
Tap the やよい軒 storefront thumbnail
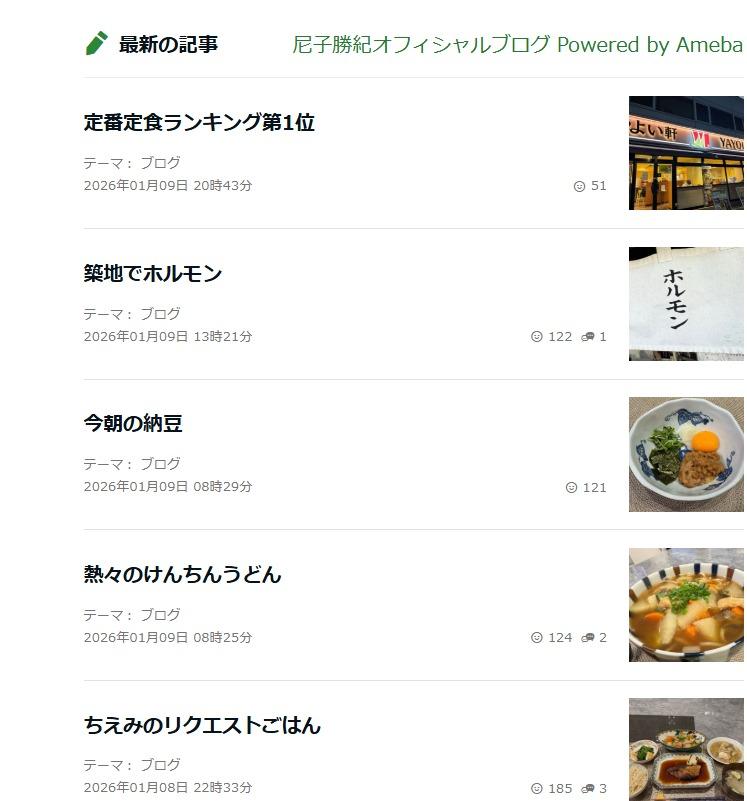(686, 153)
